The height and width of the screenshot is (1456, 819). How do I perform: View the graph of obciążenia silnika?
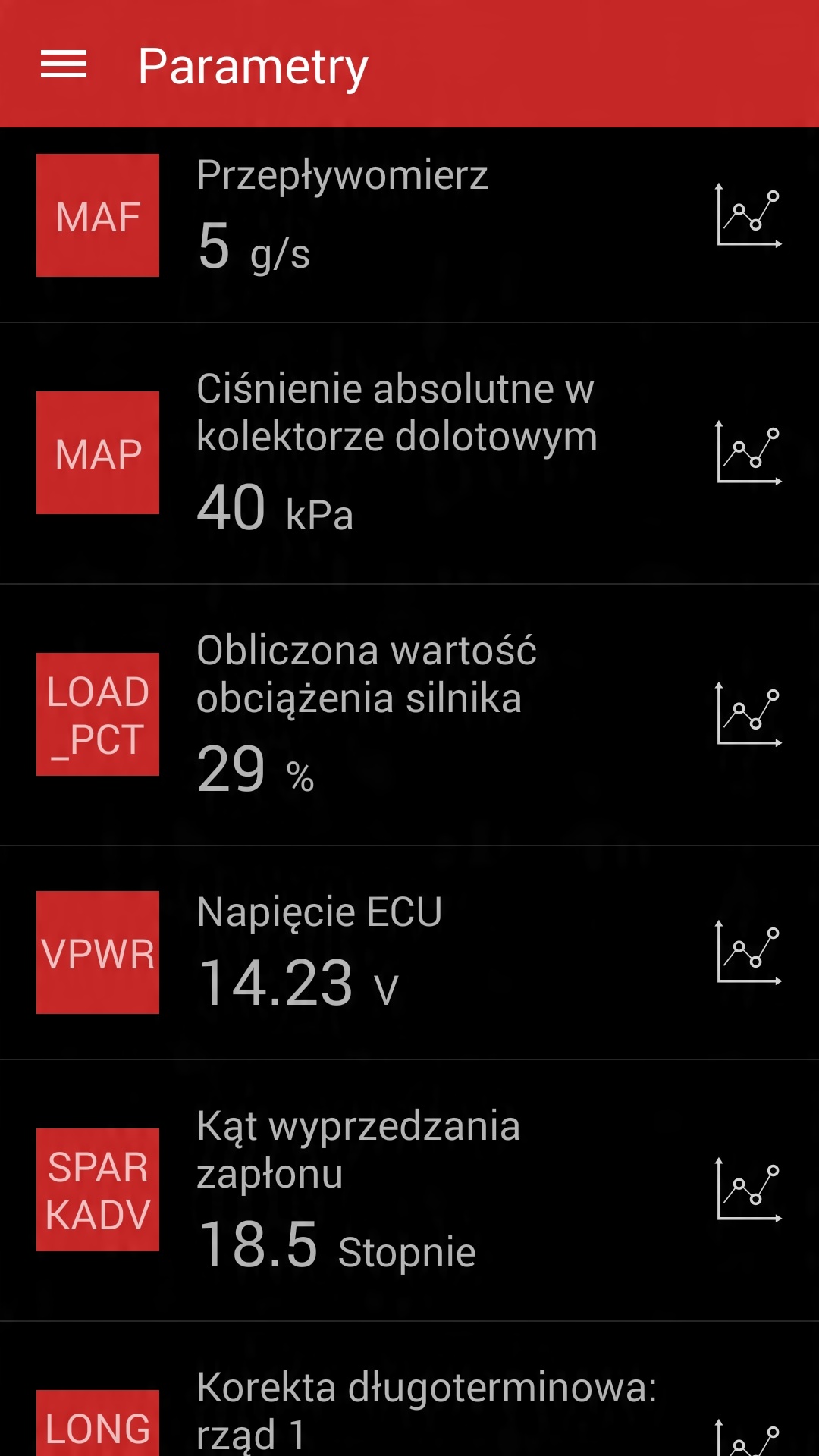748,714
